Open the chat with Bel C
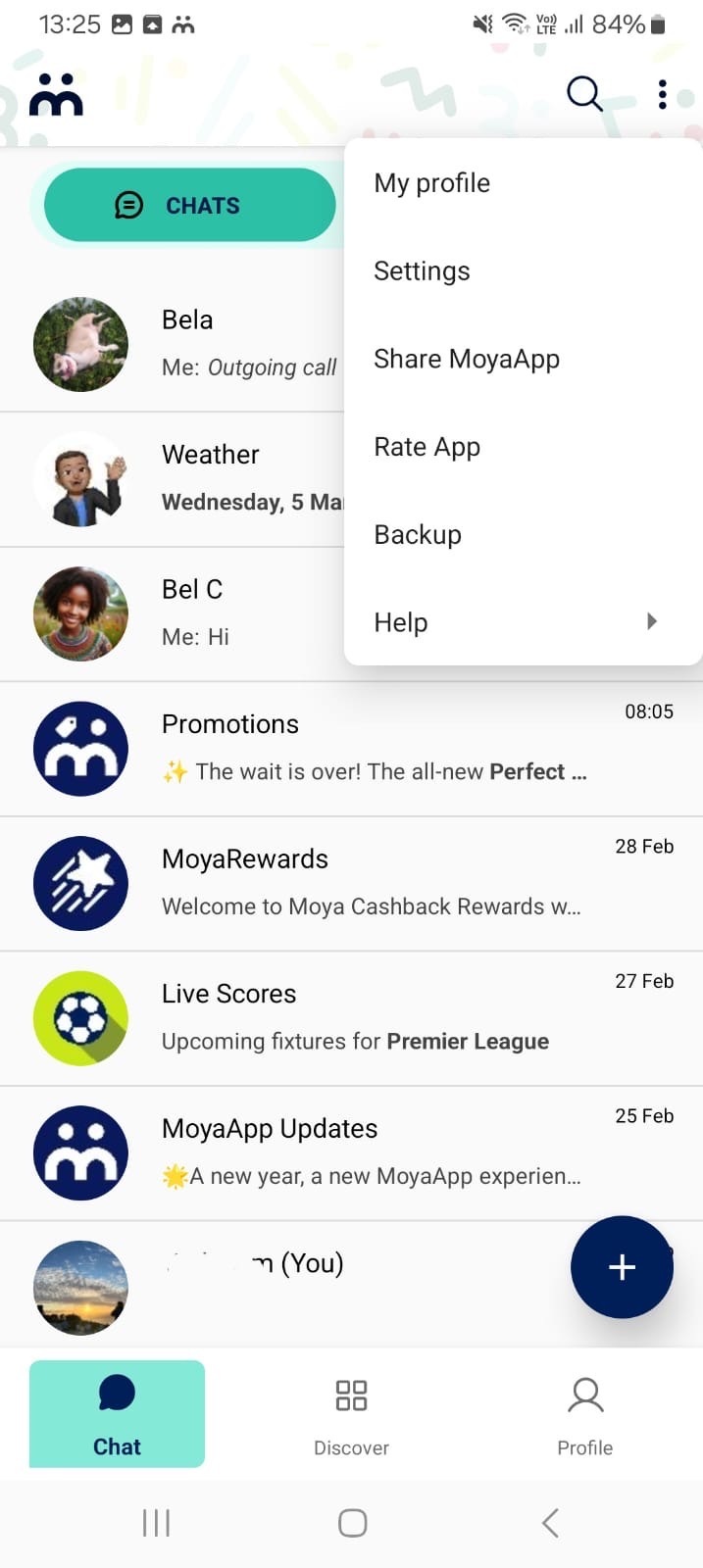 [186, 613]
